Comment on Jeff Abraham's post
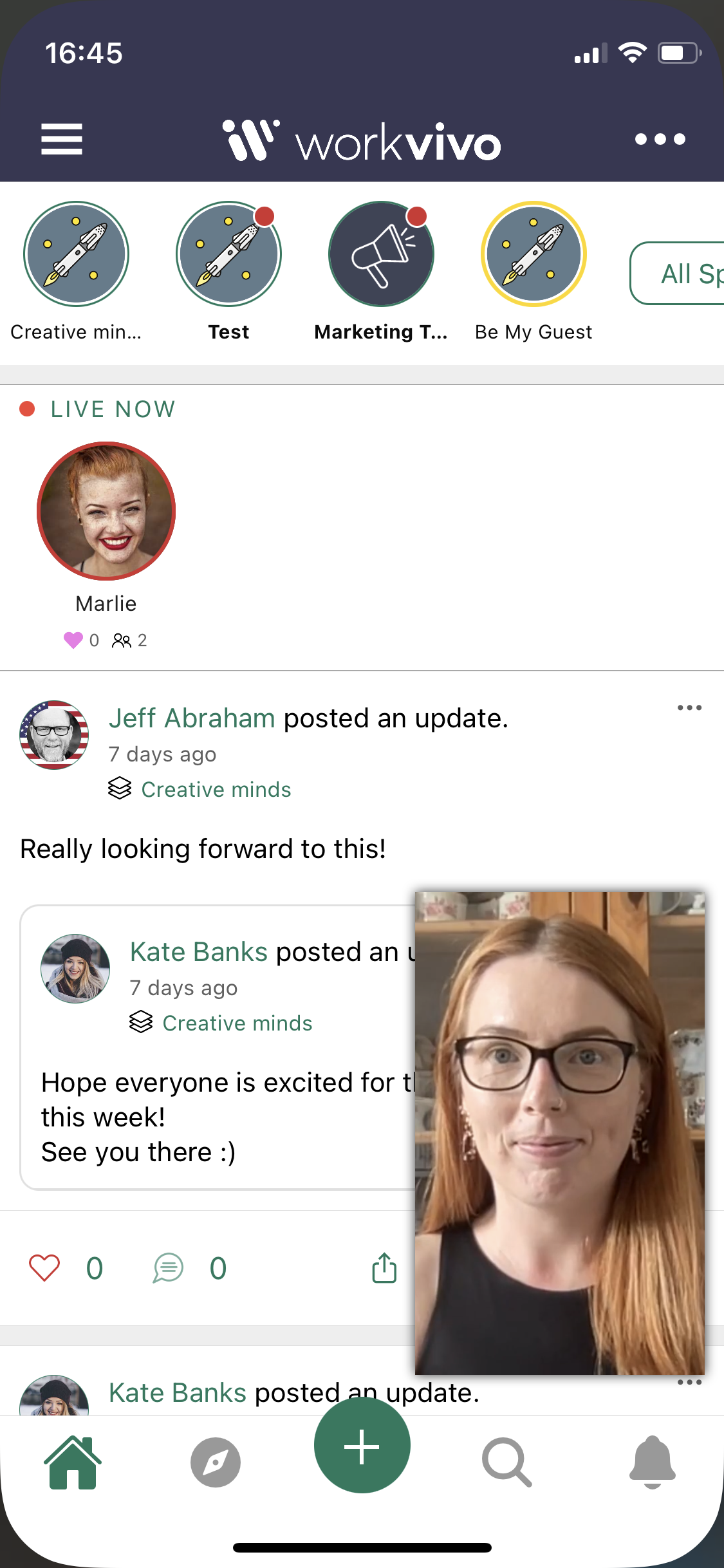724x1568 pixels. [168, 1268]
